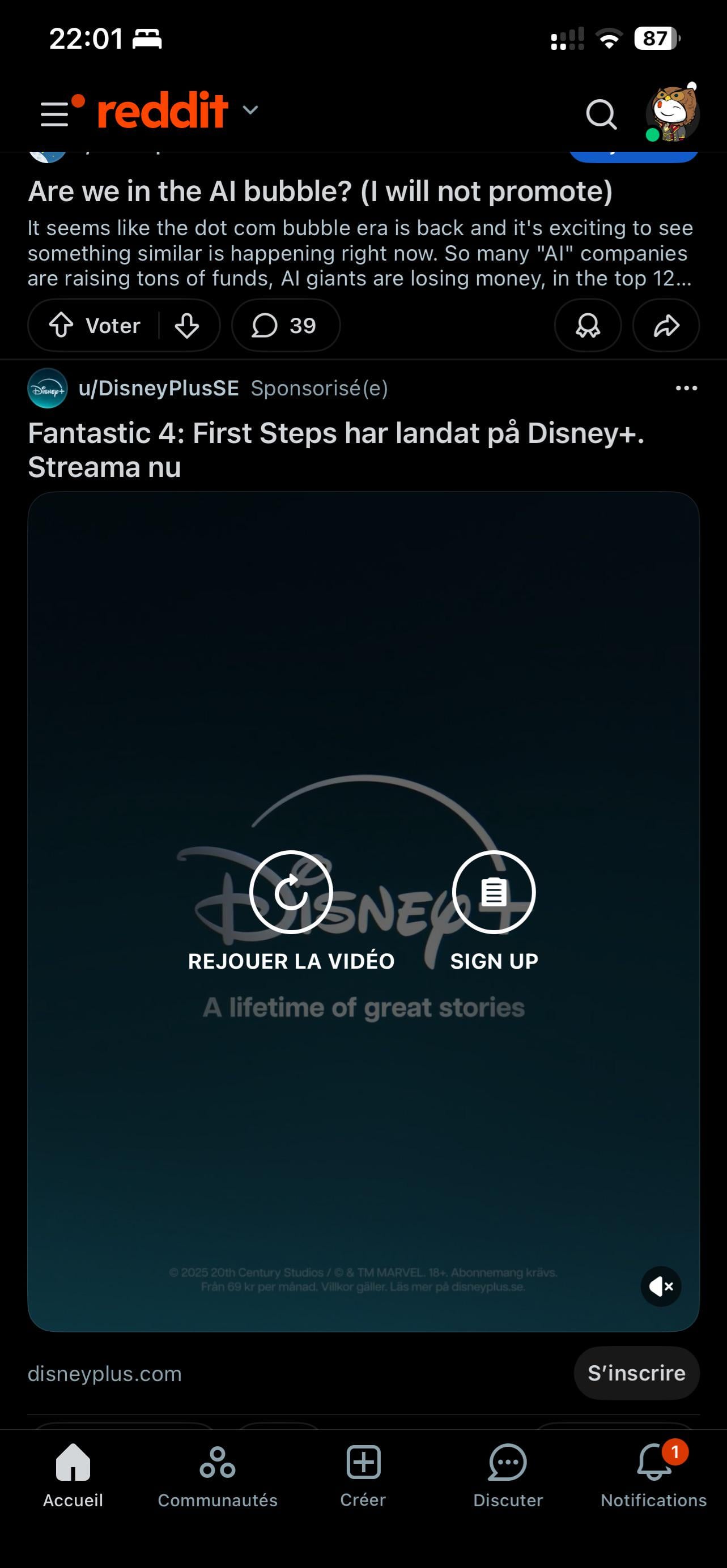Give an award to the AI bubble post
Screen dimensions: 727x1568
pyautogui.click(x=588, y=326)
